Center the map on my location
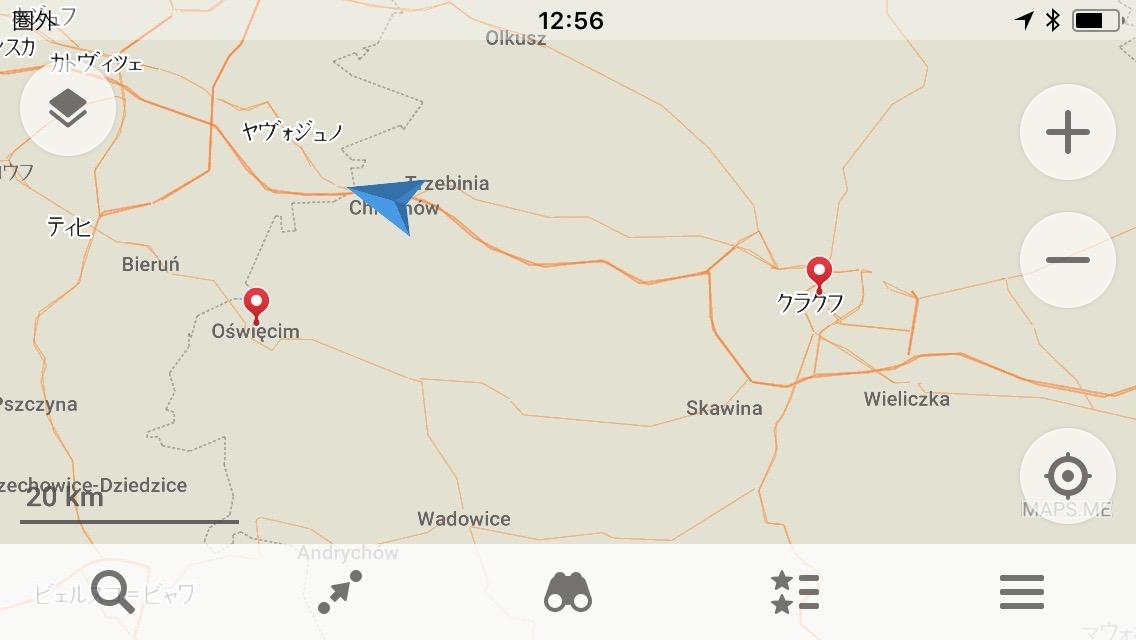This screenshot has width=1136, height=640. coord(1067,475)
